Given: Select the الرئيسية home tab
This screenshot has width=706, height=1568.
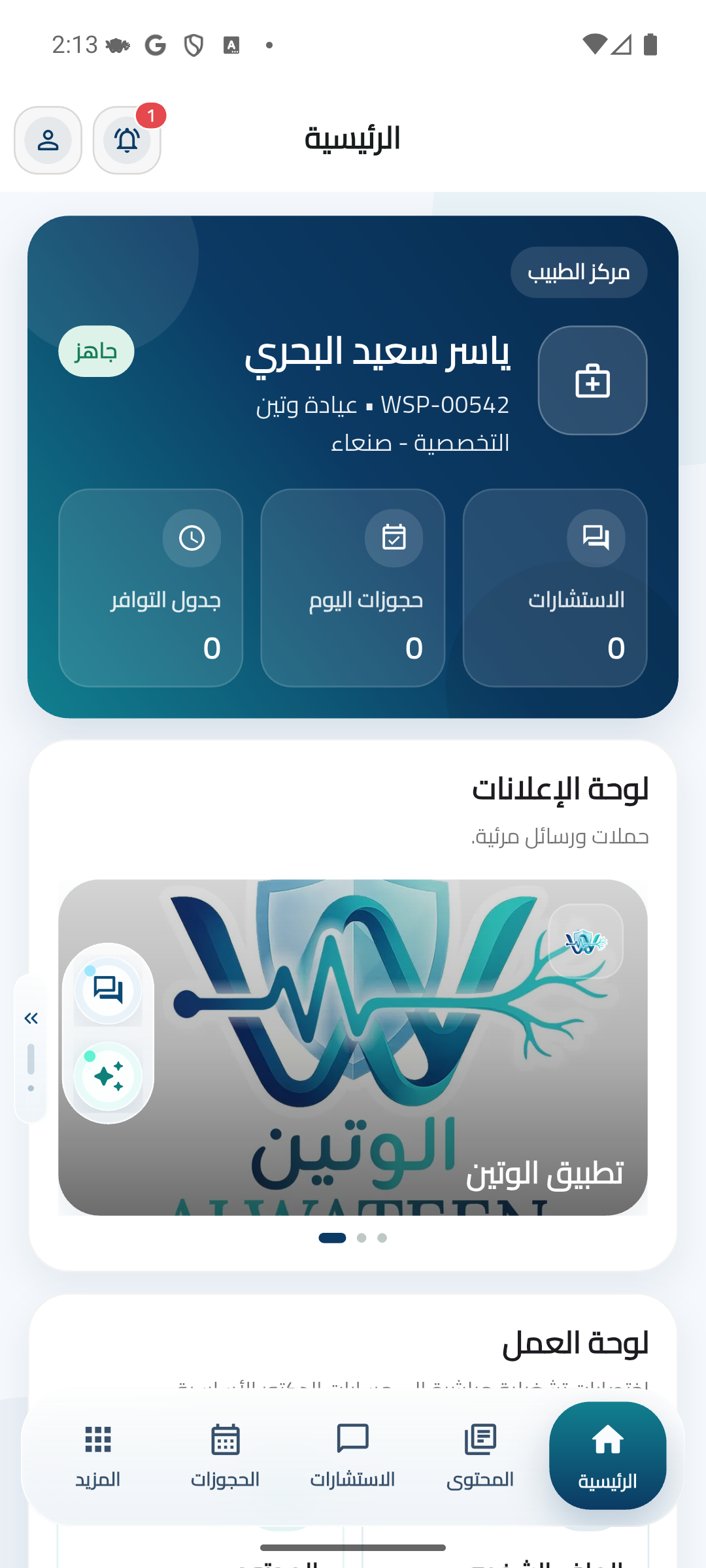Looking at the screenshot, I should click(607, 1455).
